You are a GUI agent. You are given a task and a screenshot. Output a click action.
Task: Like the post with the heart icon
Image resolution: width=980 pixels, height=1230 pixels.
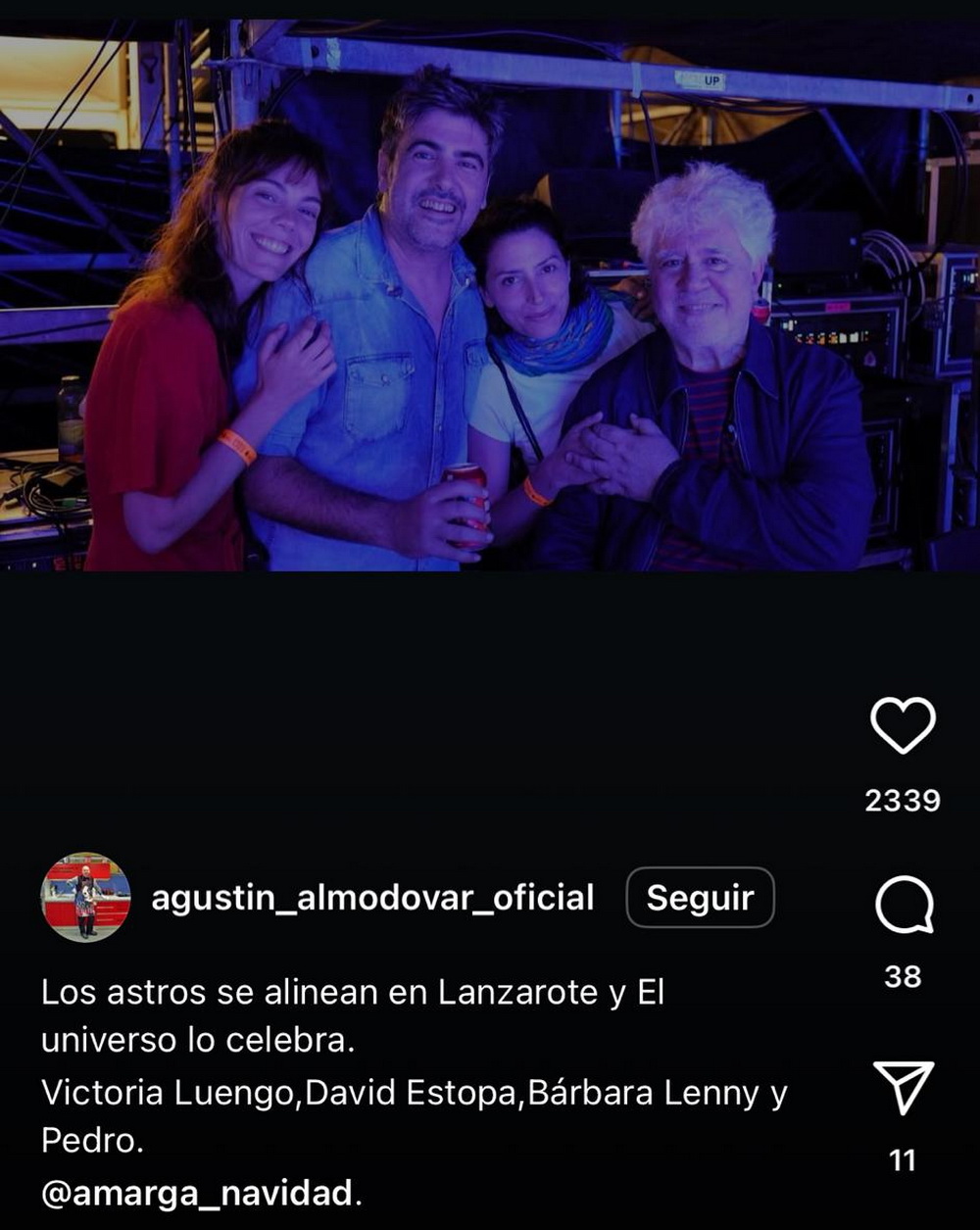(x=903, y=726)
